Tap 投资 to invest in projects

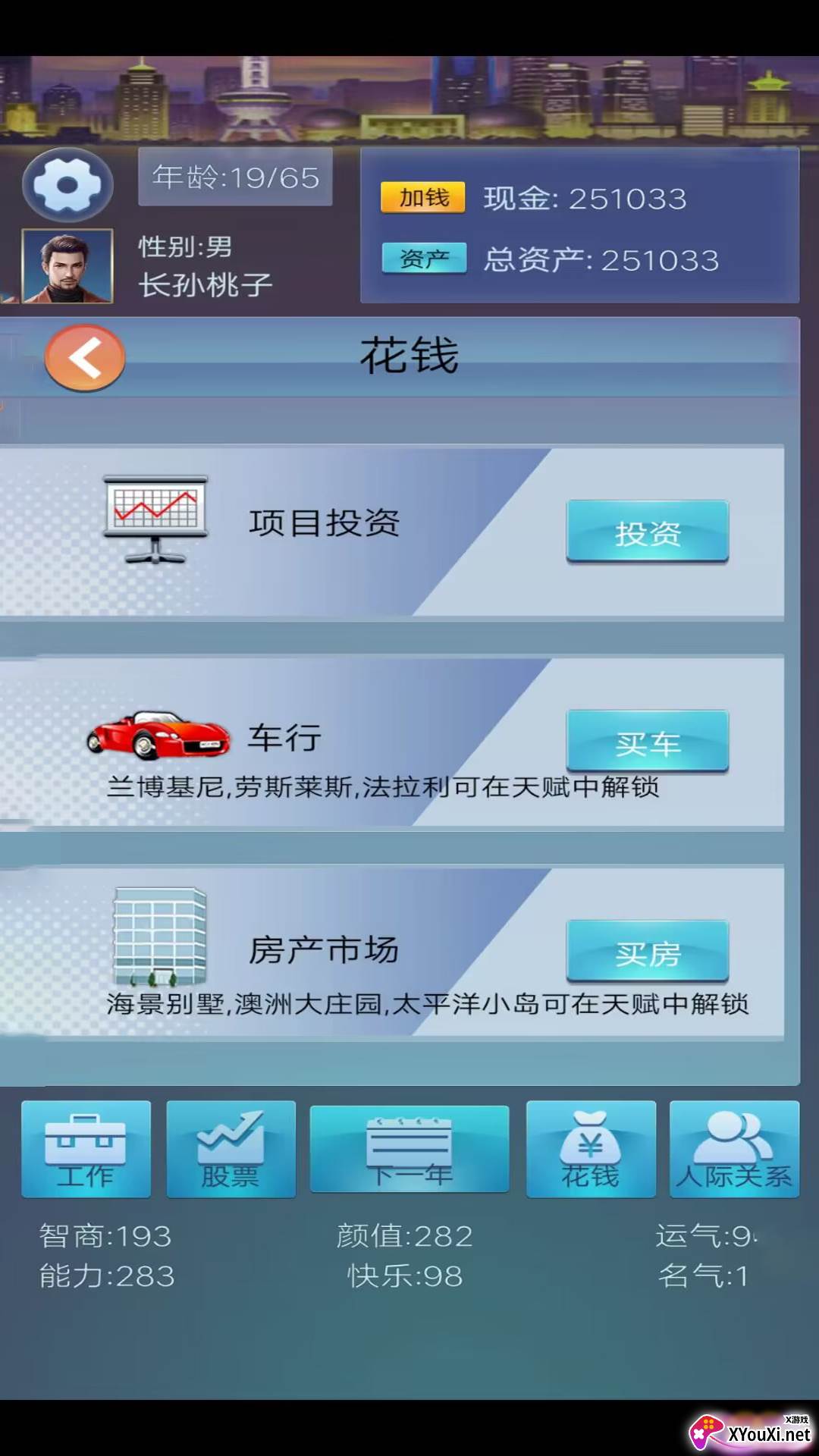click(648, 532)
